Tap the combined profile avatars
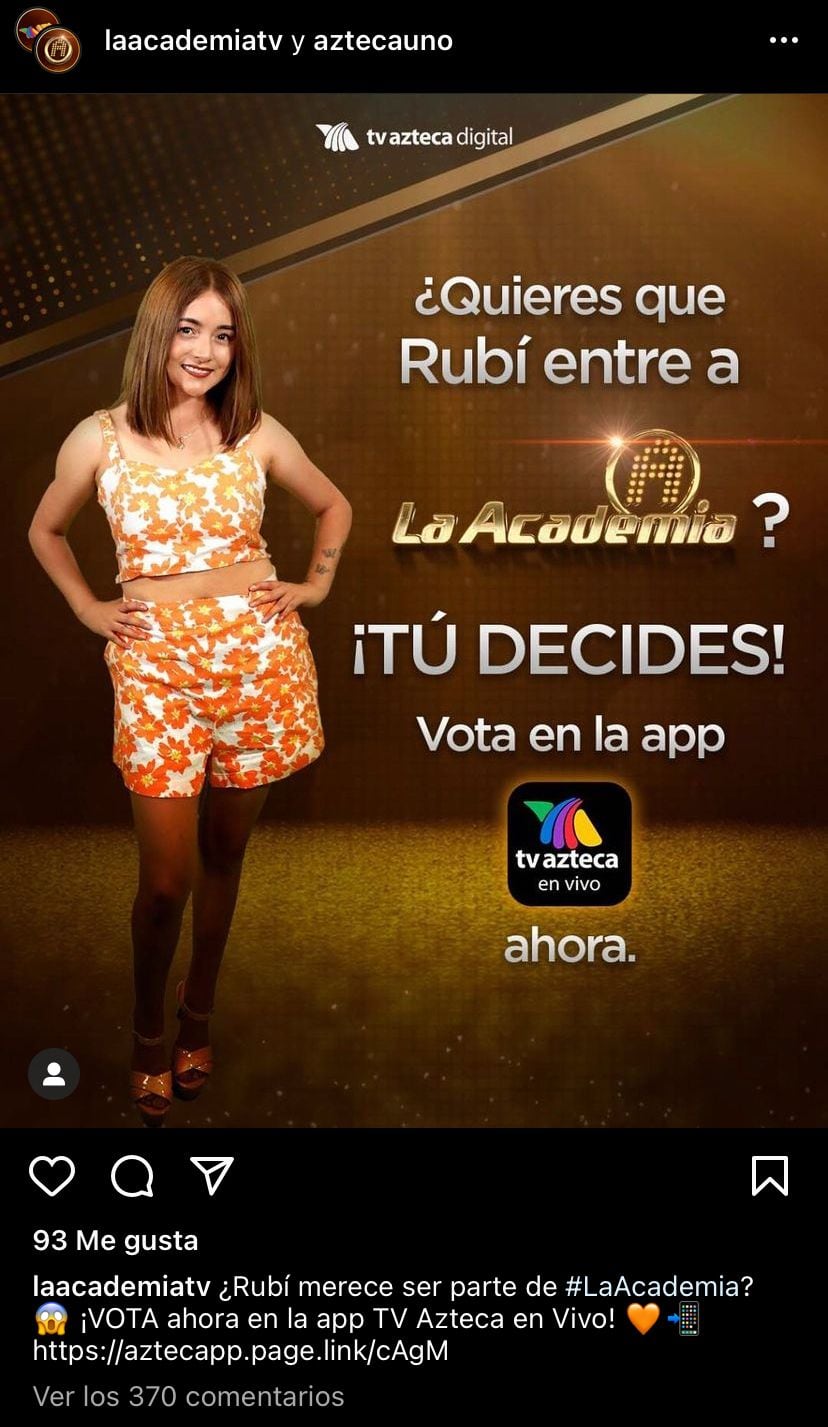Viewport: 828px width, 1427px height. click(x=48, y=40)
